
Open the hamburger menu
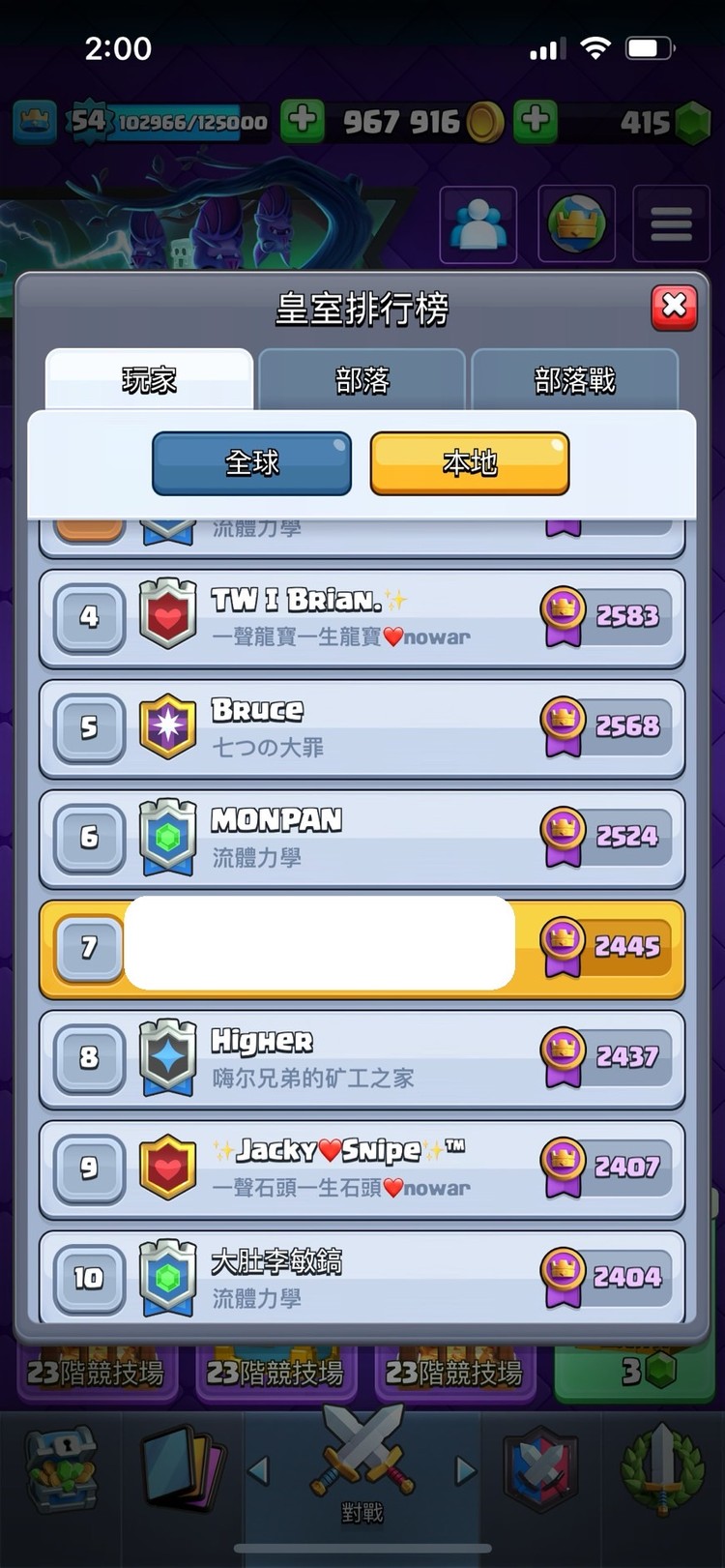pyautogui.click(x=671, y=225)
